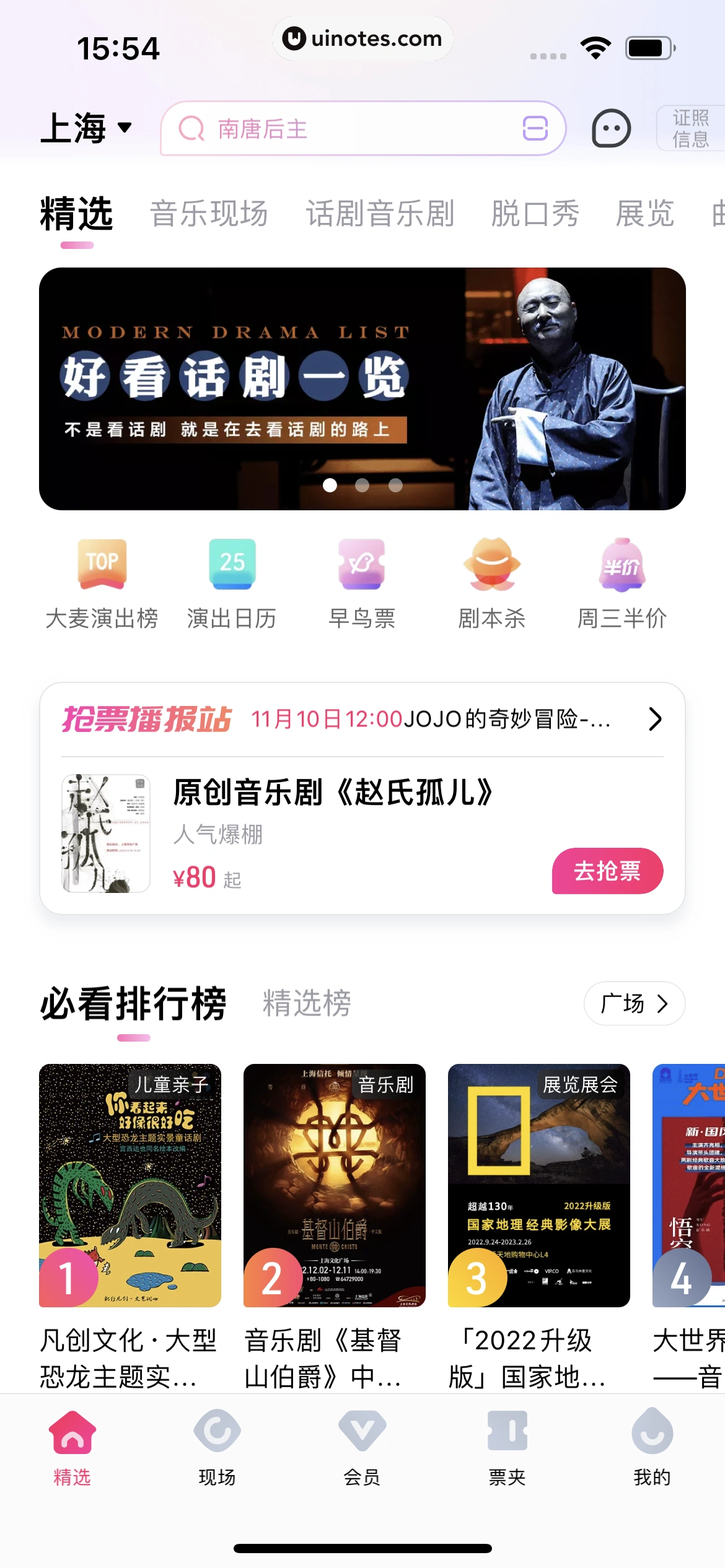This screenshot has width=725, height=1568.
Task: Open the scan icon inside search bar
Action: click(535, 129)
